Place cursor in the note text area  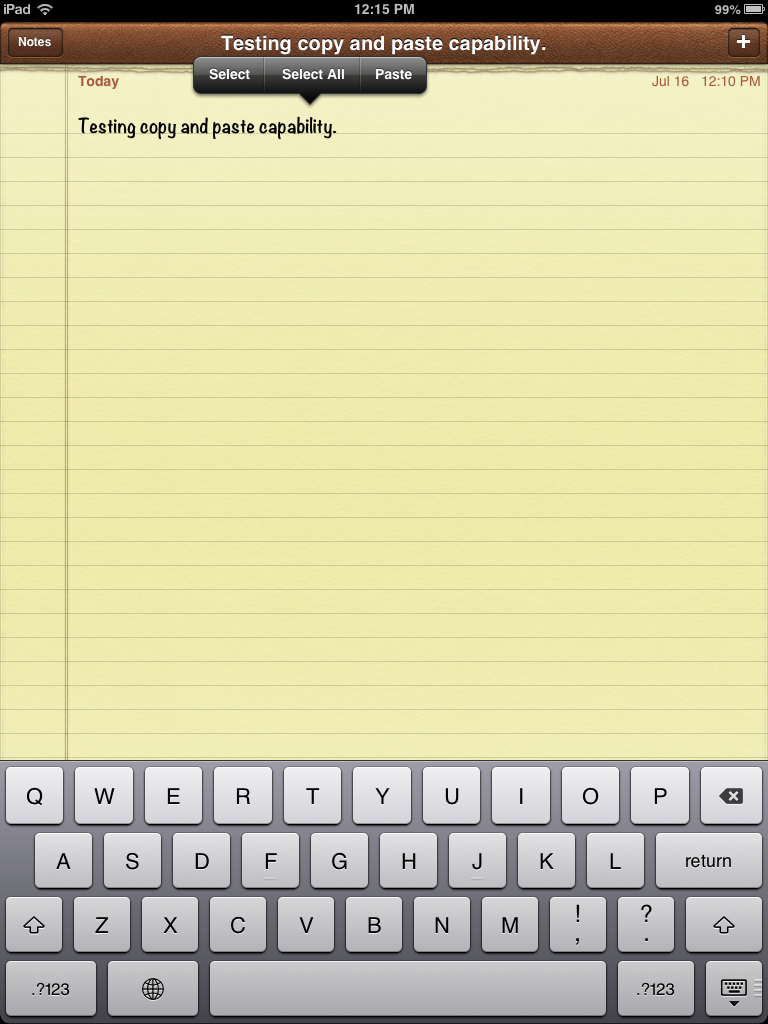point(400,400)
